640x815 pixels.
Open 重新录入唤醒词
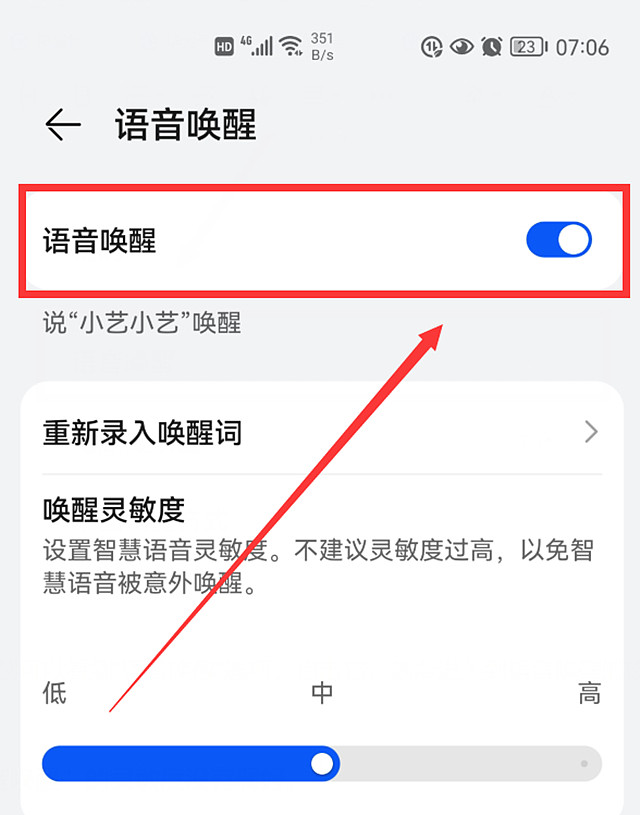click(x=320, y=433)
